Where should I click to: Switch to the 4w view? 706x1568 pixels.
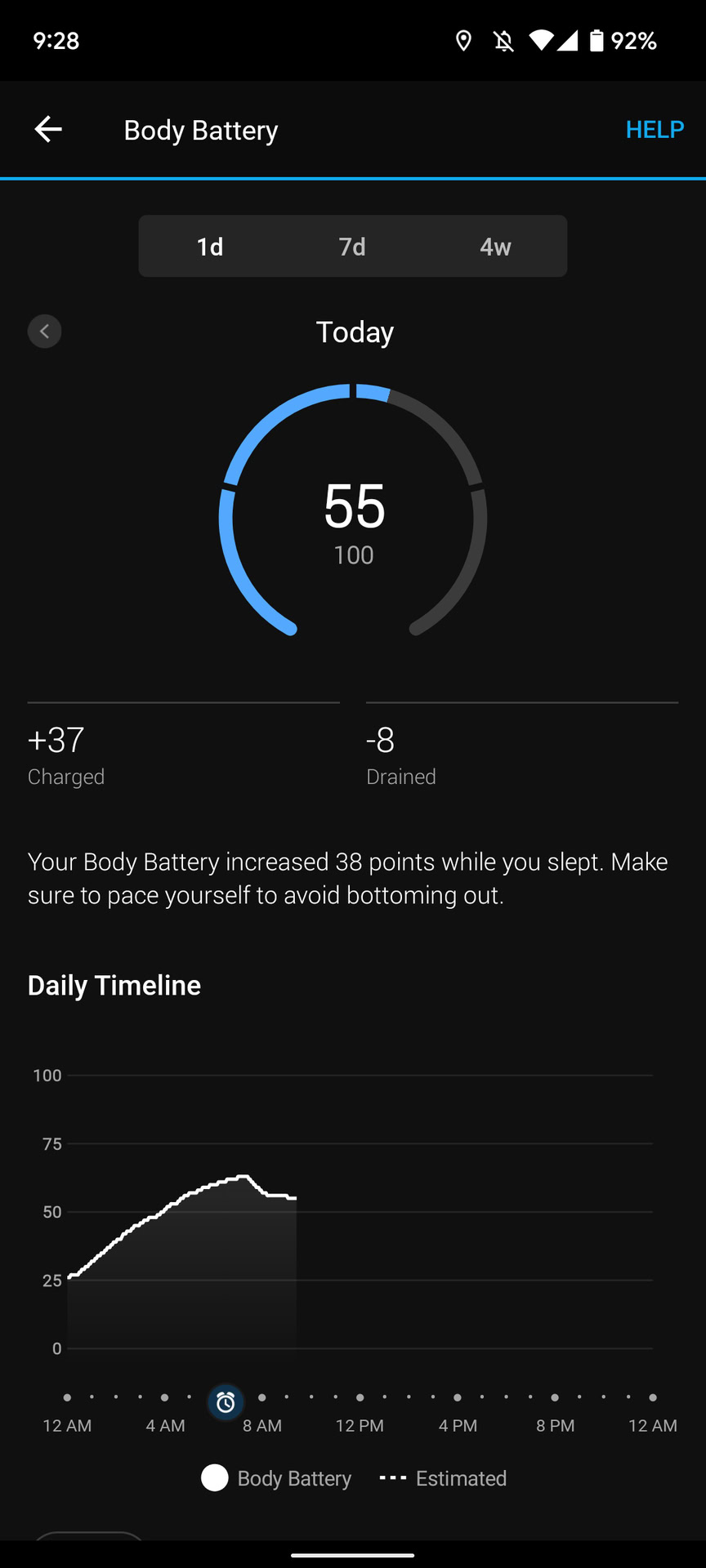[495, 247]
